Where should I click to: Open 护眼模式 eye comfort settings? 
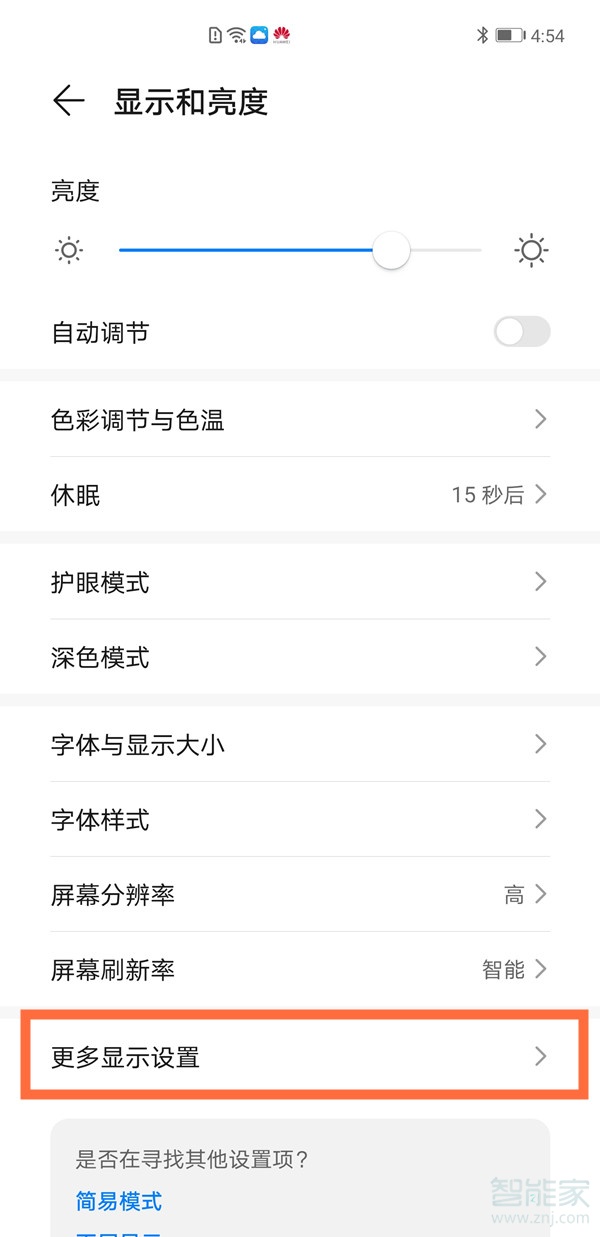tap(300, 582)
